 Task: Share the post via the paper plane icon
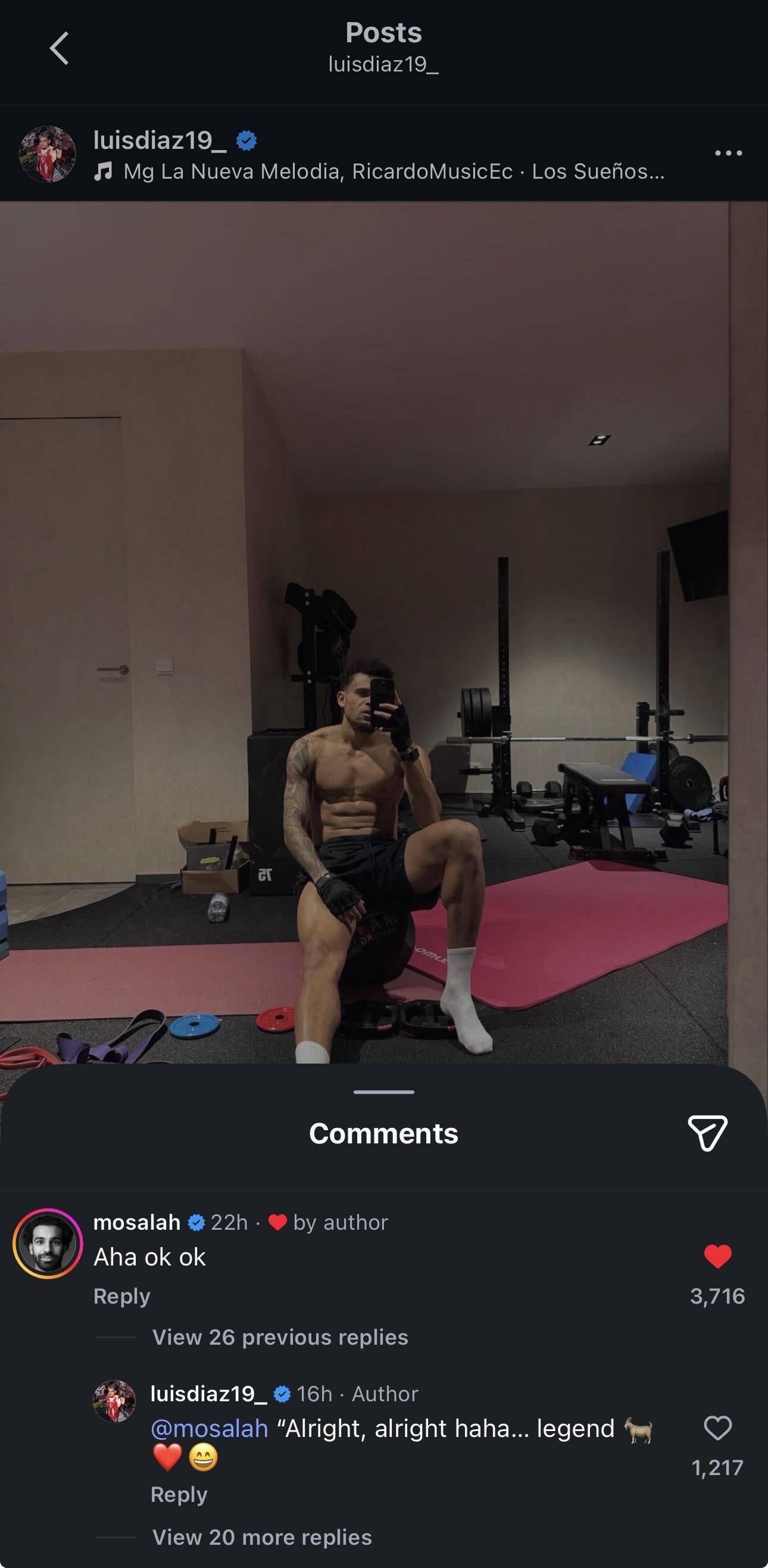[707, 1133]
